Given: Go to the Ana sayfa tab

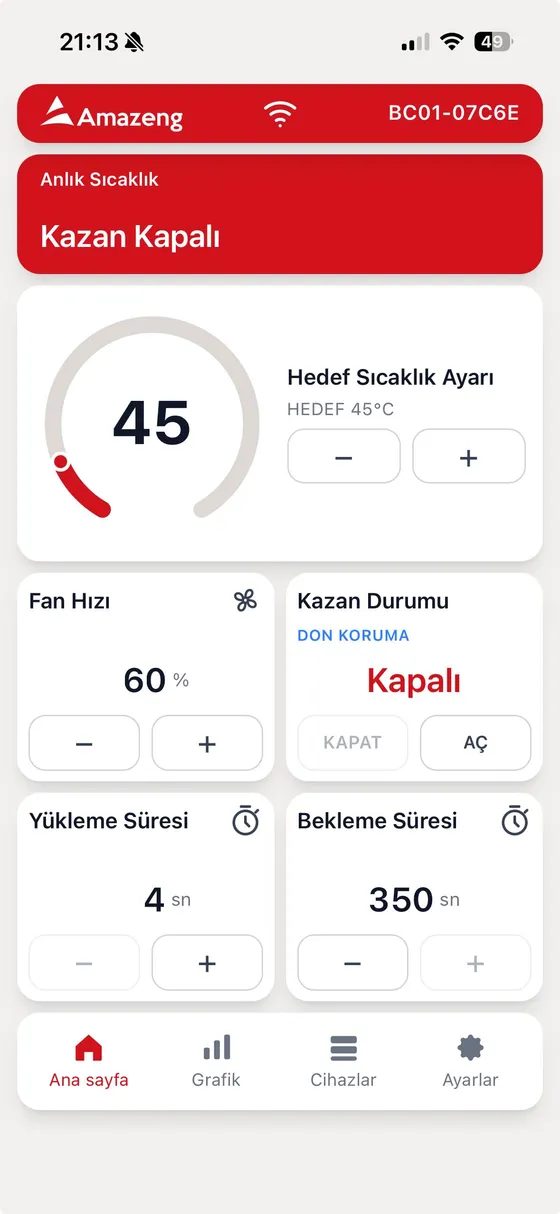Looking at the screenshot, I should click(89, 1062).
